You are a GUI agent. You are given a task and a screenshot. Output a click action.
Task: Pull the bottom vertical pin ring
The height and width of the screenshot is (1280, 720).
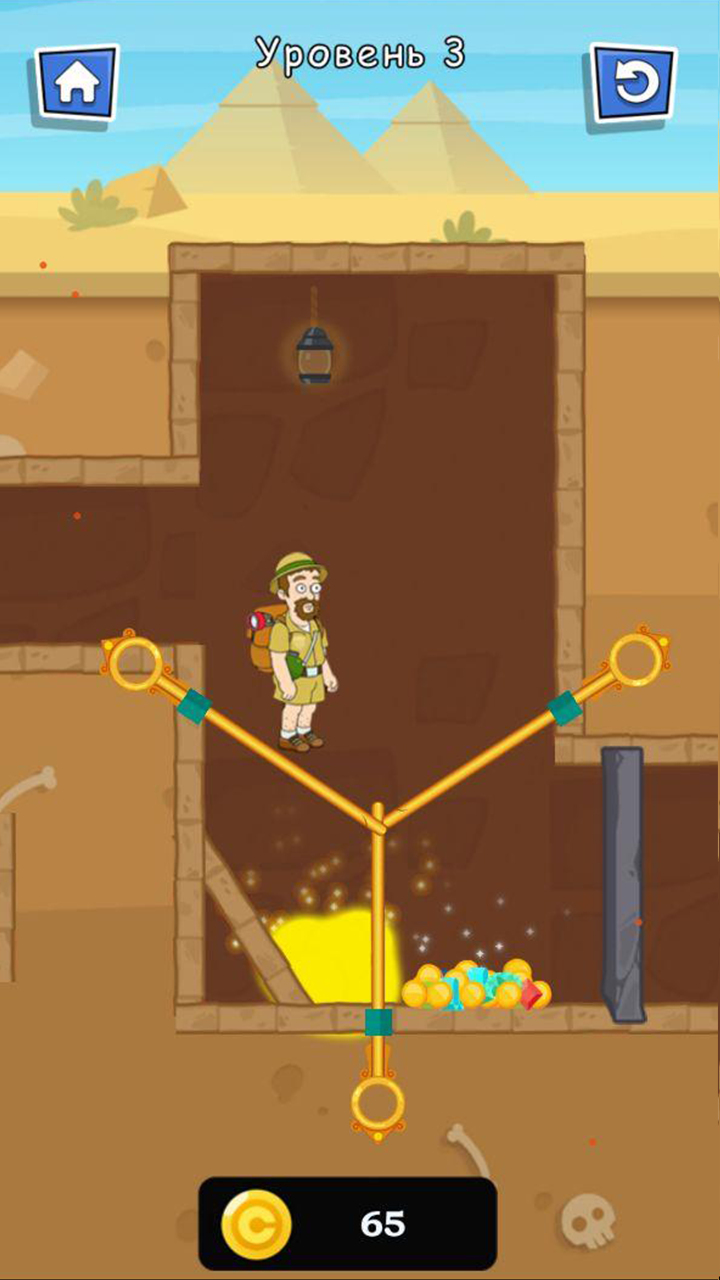pos(378,1106)
